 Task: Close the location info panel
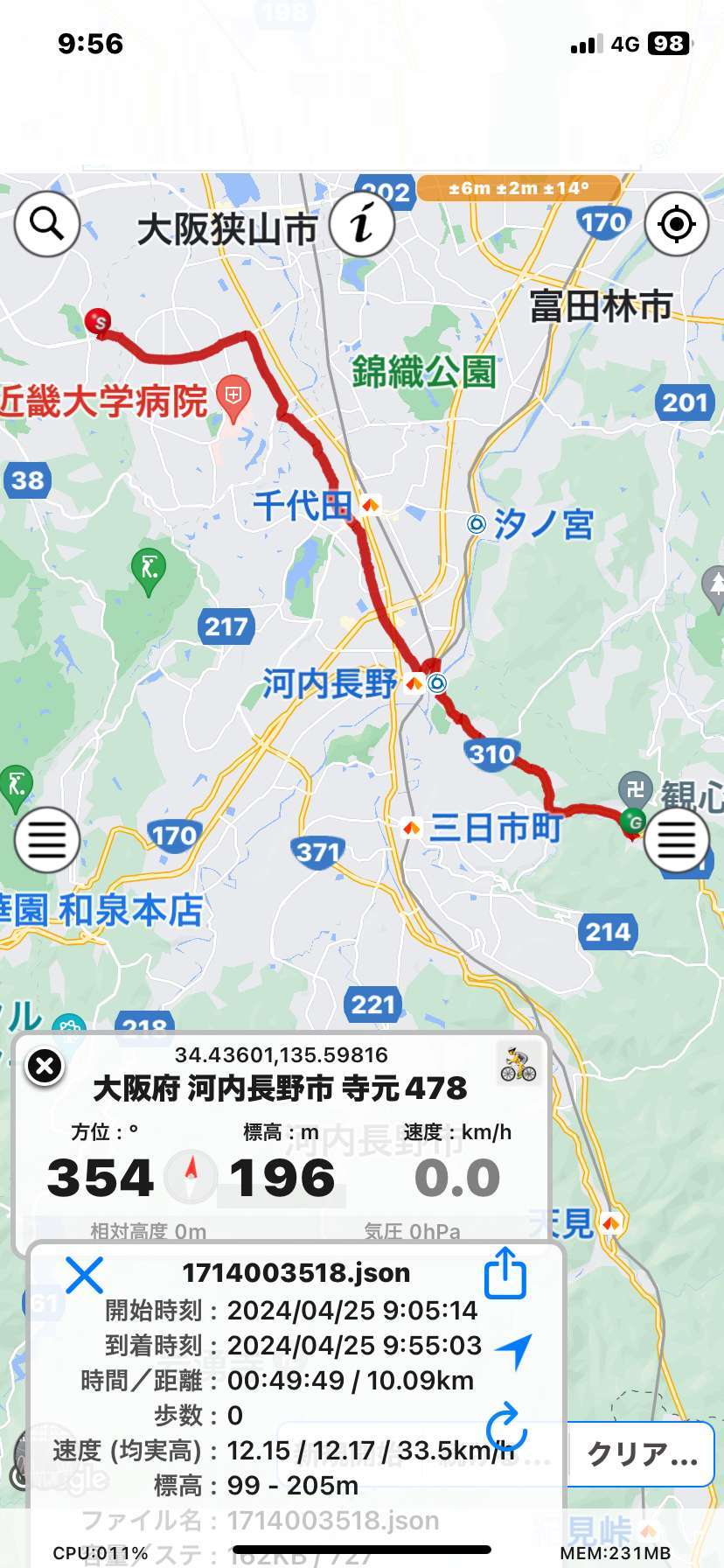[x=45, y=1066]
